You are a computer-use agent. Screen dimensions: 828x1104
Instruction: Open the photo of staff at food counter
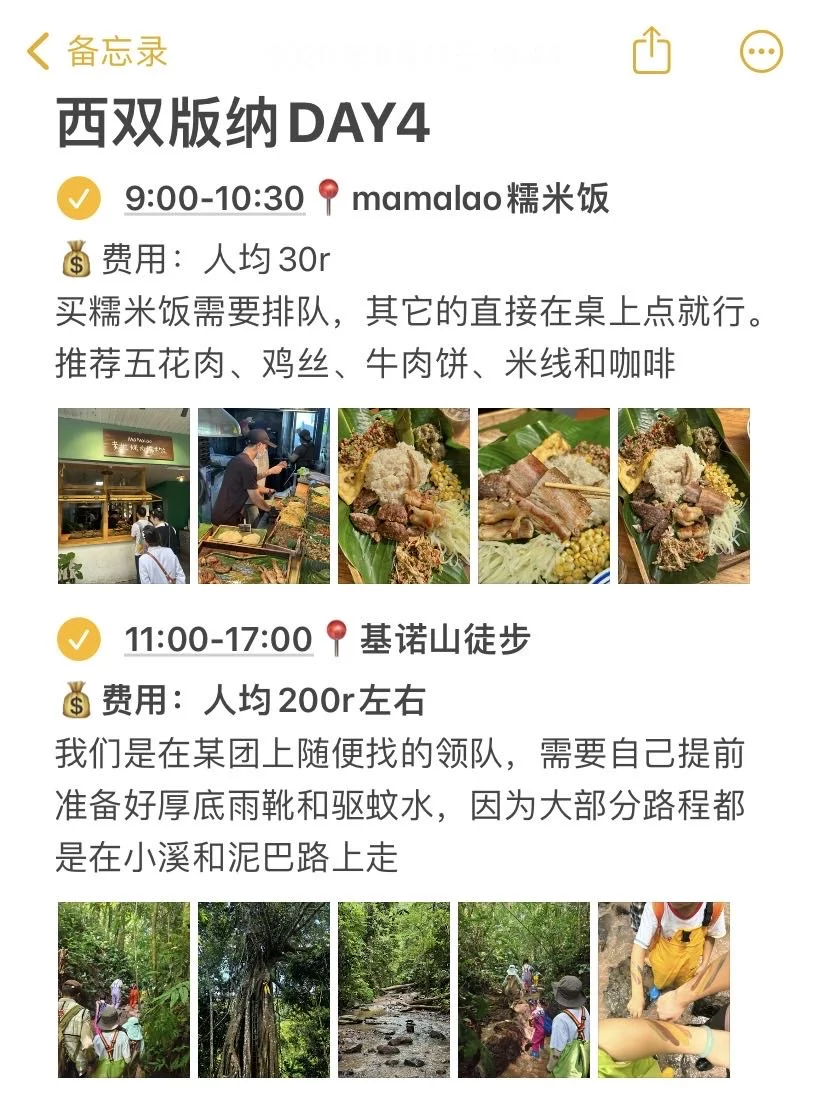coord(264,496)
